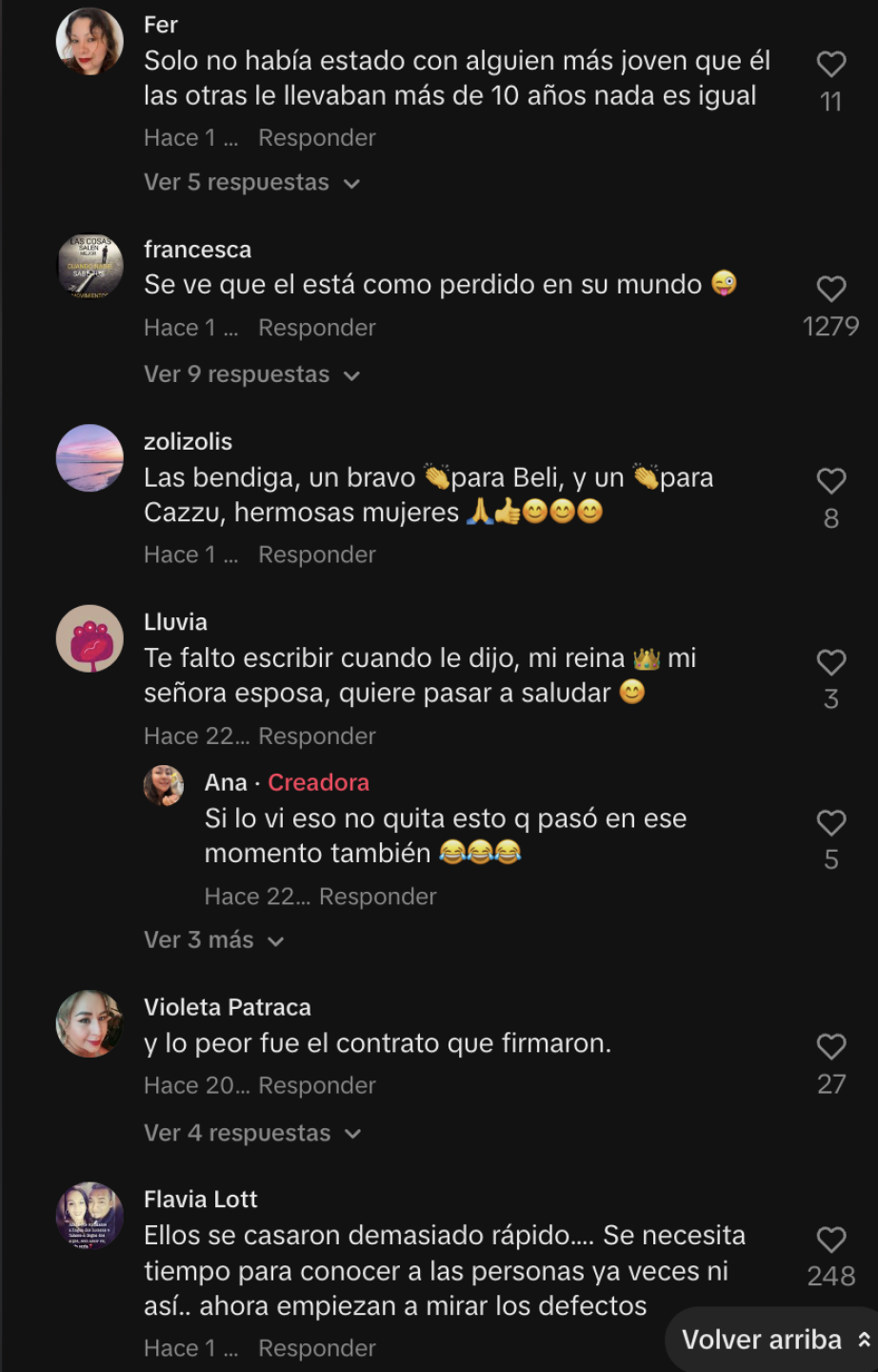Image resolution: width=878 pixels, height=1372 pixels.
Task: Reply to zolizolis's comment
Action: (x=316, y=555)
